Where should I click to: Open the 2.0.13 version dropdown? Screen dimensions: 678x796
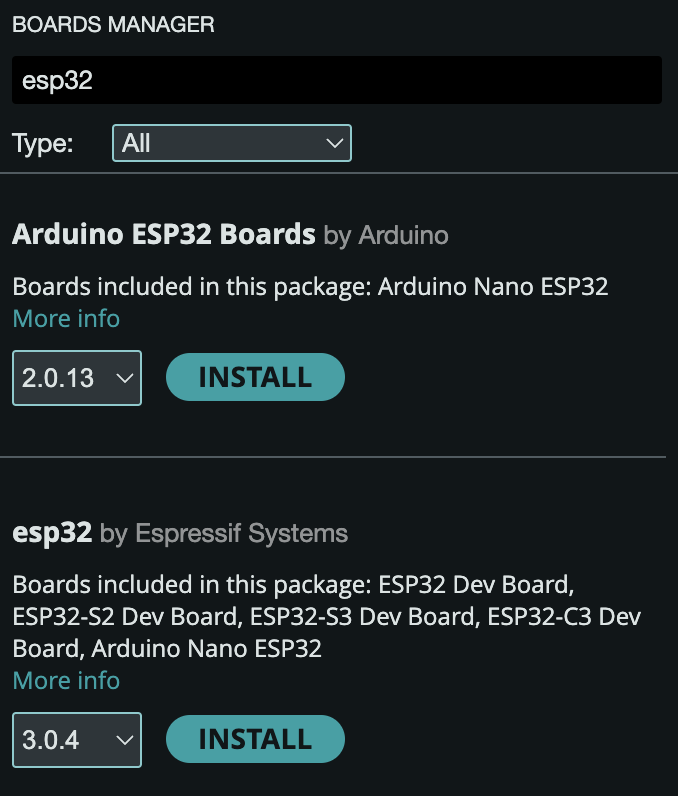coord(77,378)
